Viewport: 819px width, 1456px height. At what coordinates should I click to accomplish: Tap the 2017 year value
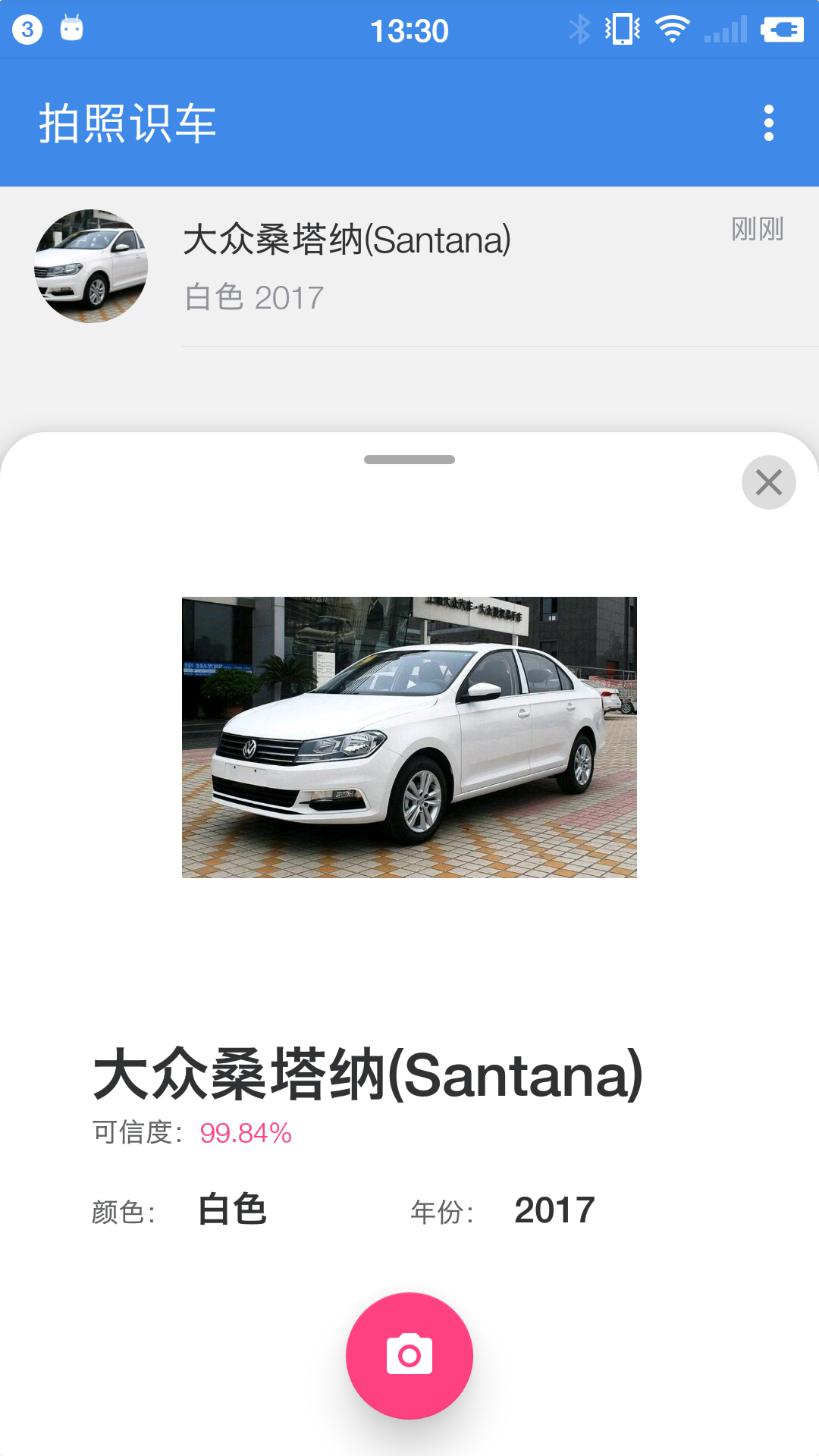tap(554, 1208)
